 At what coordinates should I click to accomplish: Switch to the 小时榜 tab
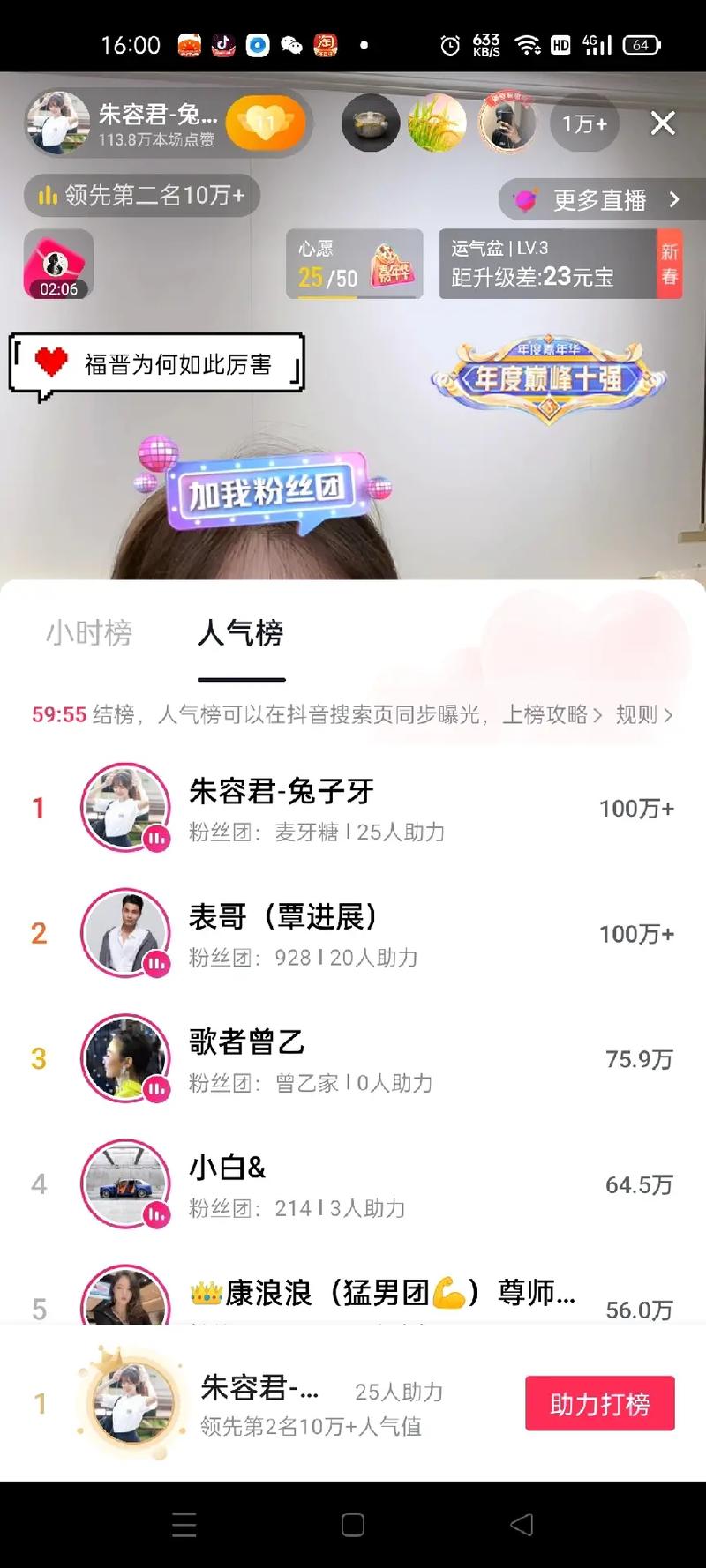[89, 632]
